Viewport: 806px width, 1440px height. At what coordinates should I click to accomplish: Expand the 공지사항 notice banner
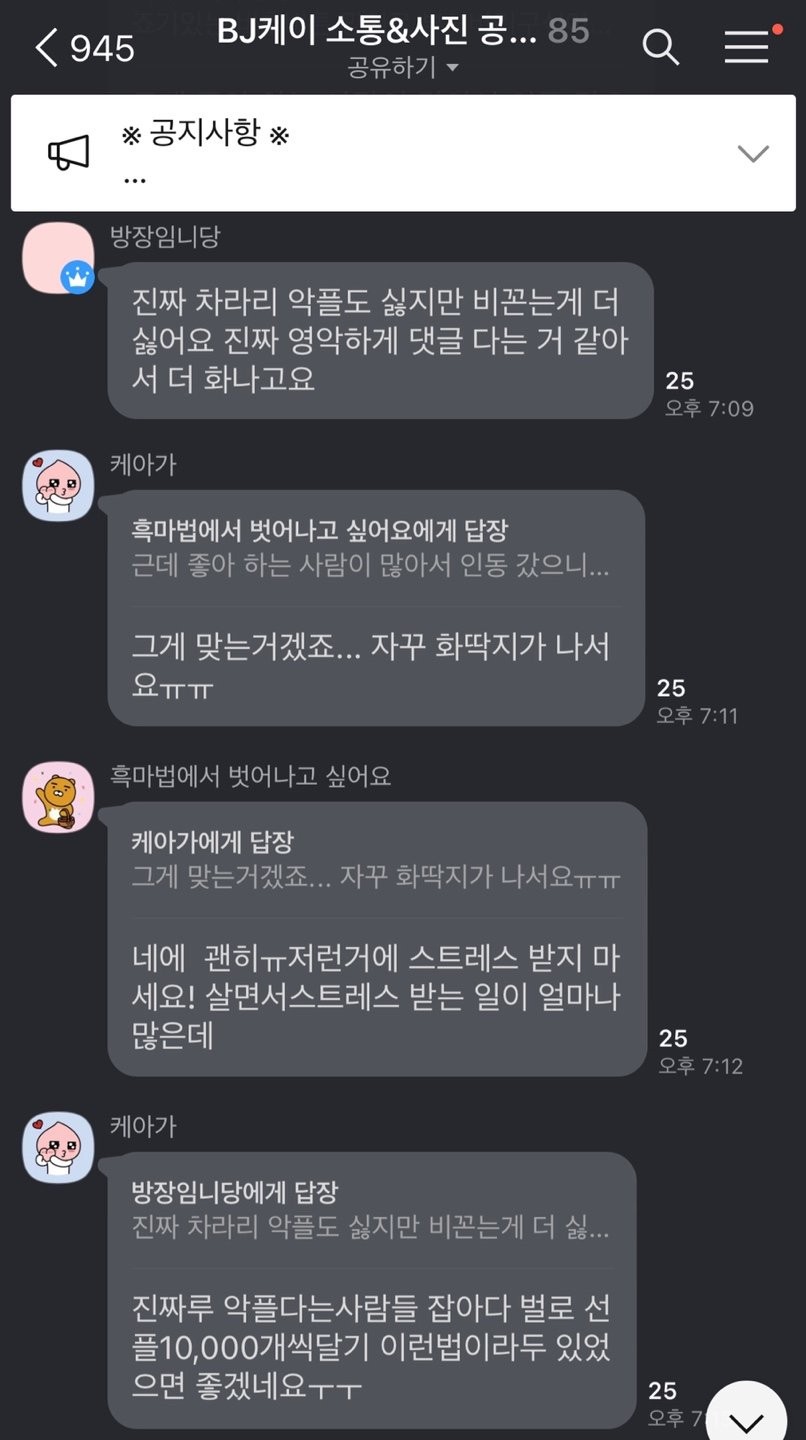click(752, 153)
